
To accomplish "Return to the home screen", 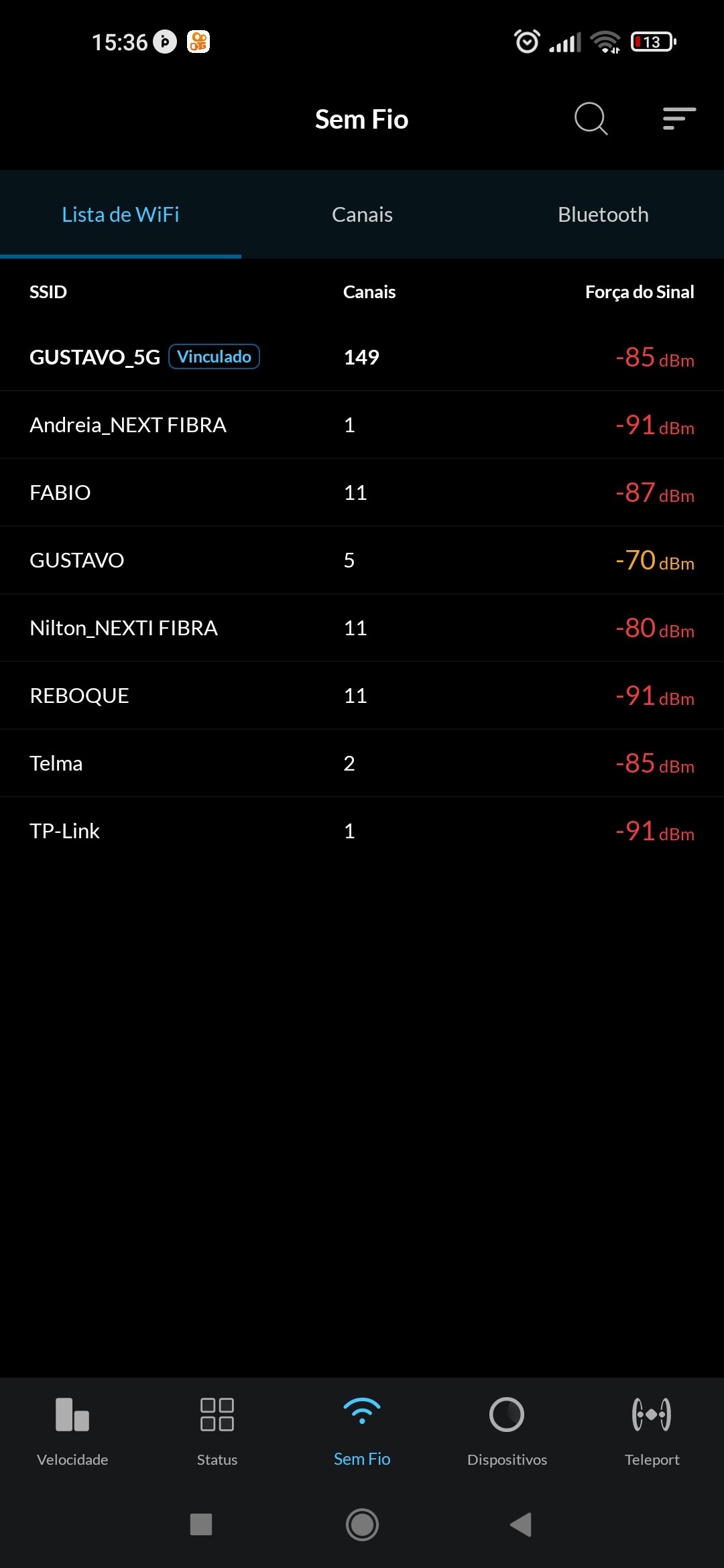I will [362, 1524].
